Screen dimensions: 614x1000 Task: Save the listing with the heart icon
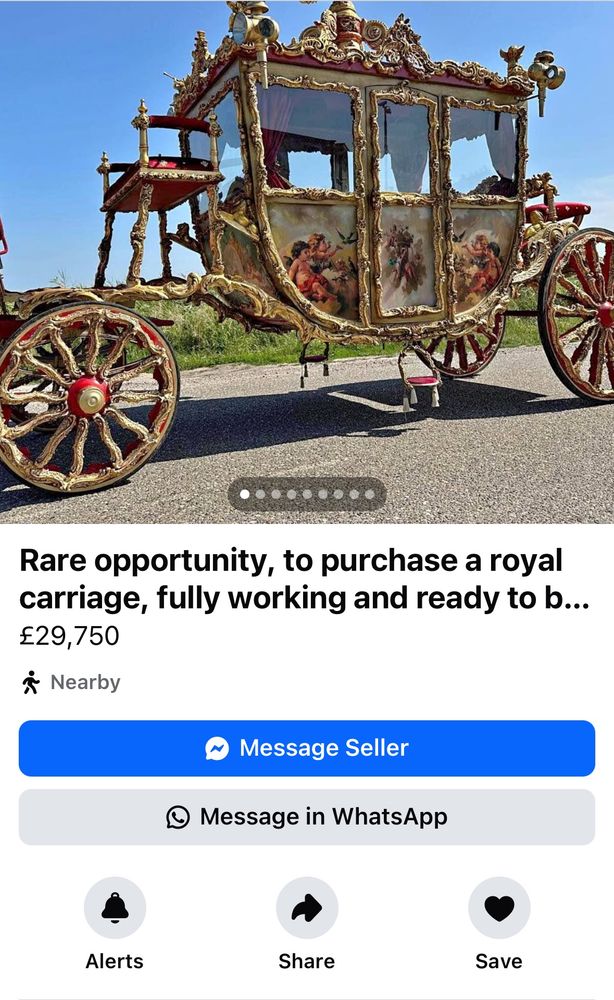point(498,908)
